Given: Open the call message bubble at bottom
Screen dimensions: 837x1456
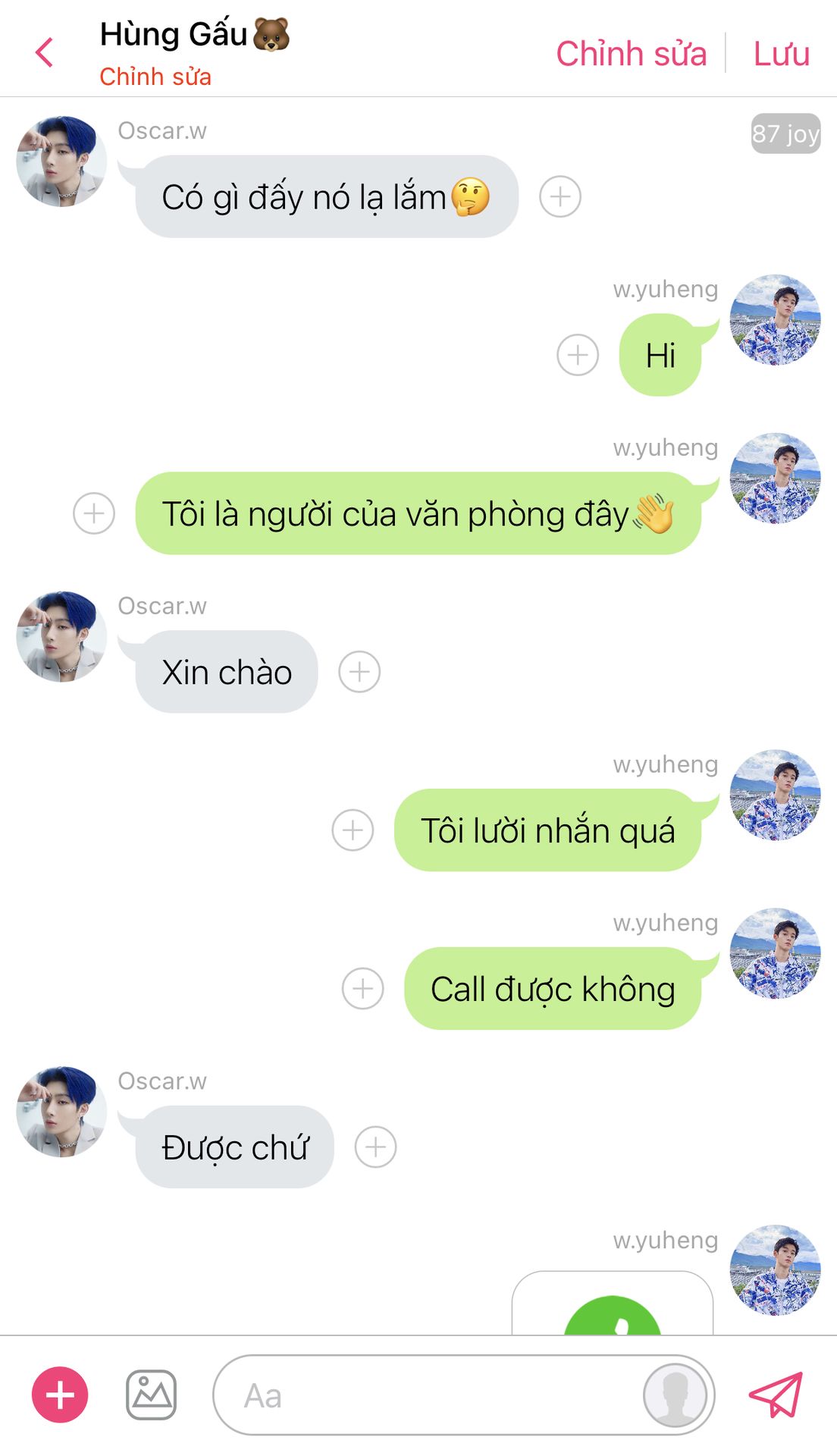Looking at the screenshot, I should [x=613, y=1304].
